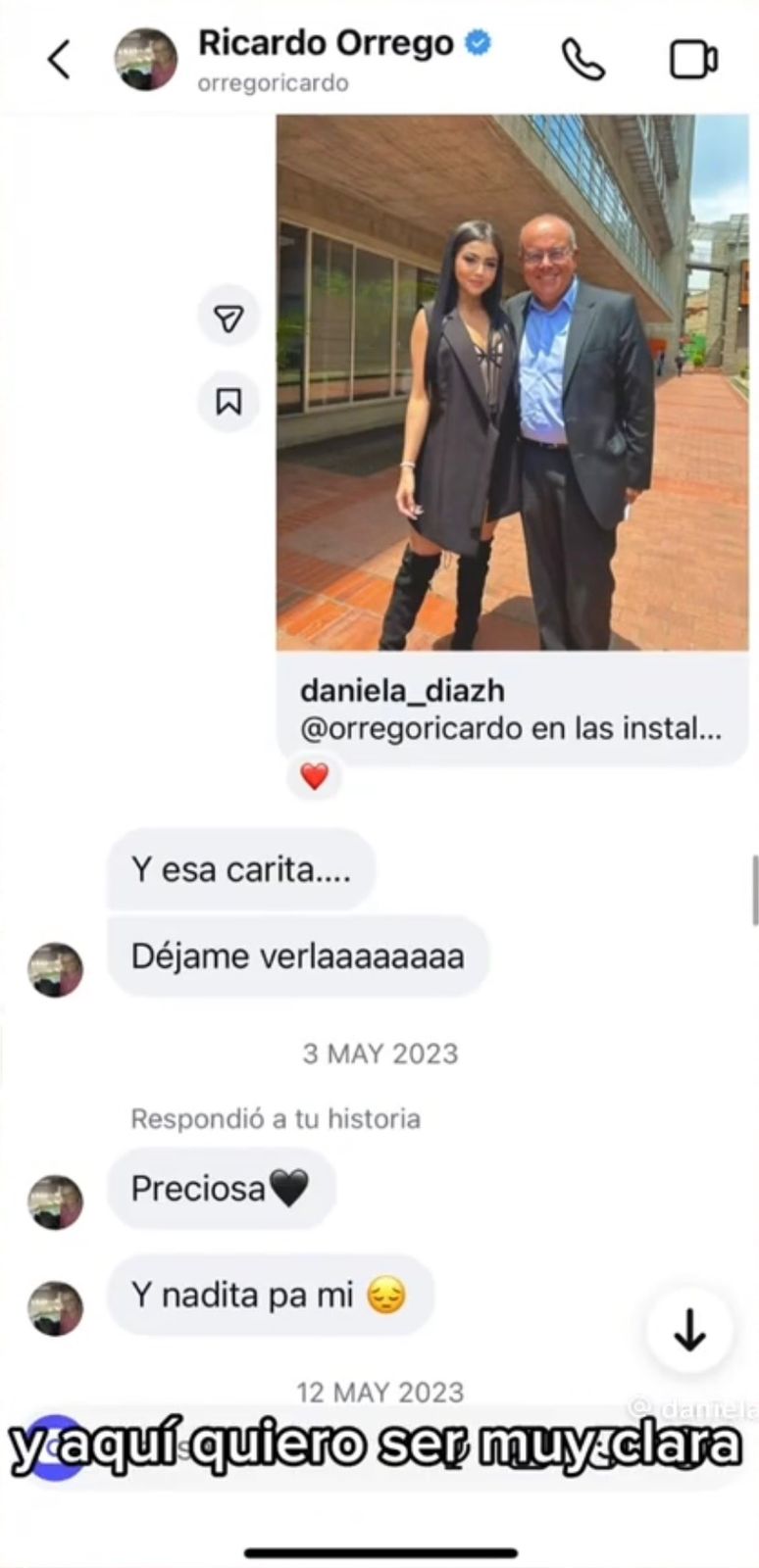This screenshot has height=1568, width=759.
Task: Tap the 'Y nadita pa mi' message bubble
Action: click(x=270, y=1296)
